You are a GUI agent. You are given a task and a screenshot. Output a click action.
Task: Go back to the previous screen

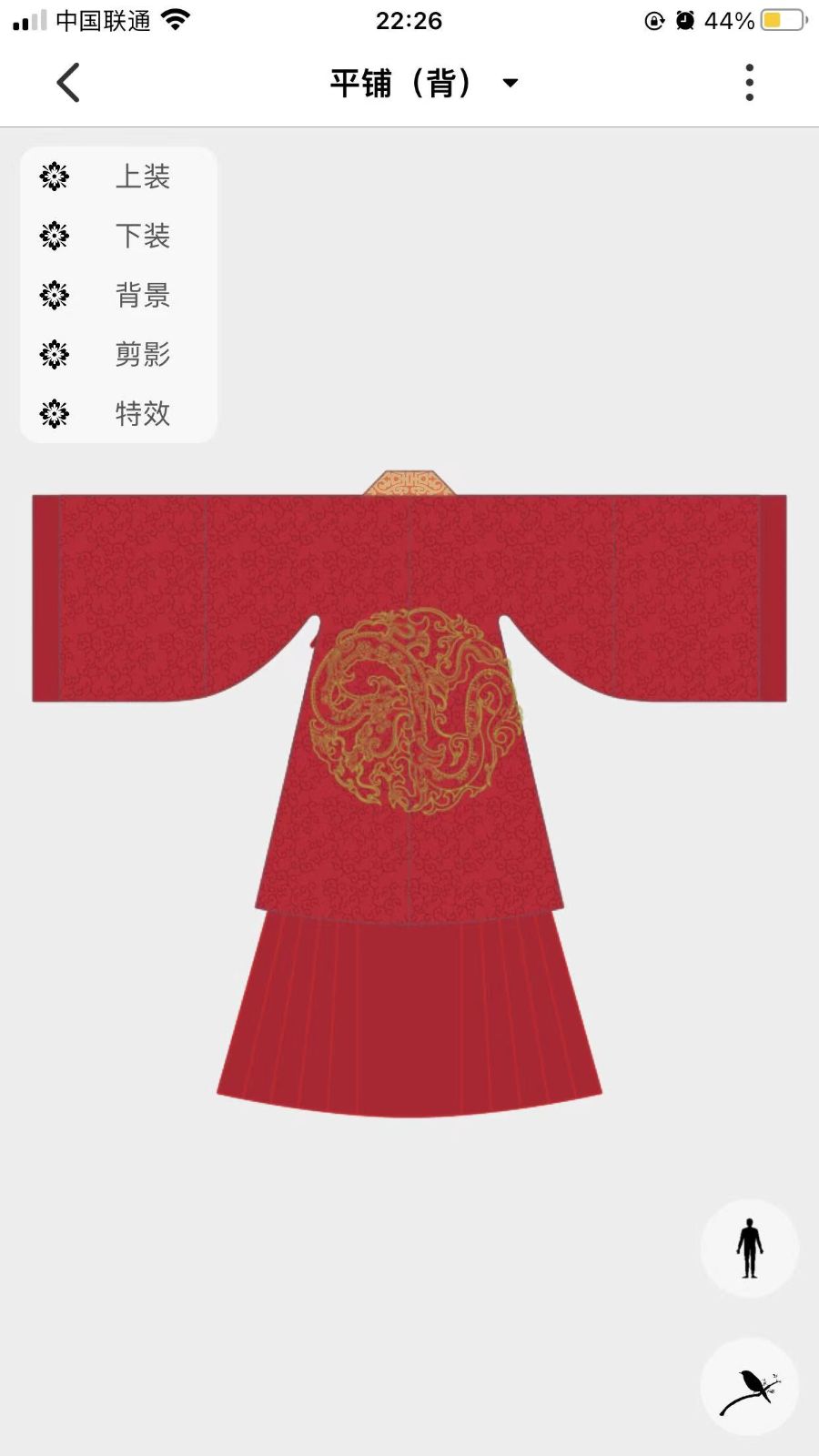click(68, 83)
